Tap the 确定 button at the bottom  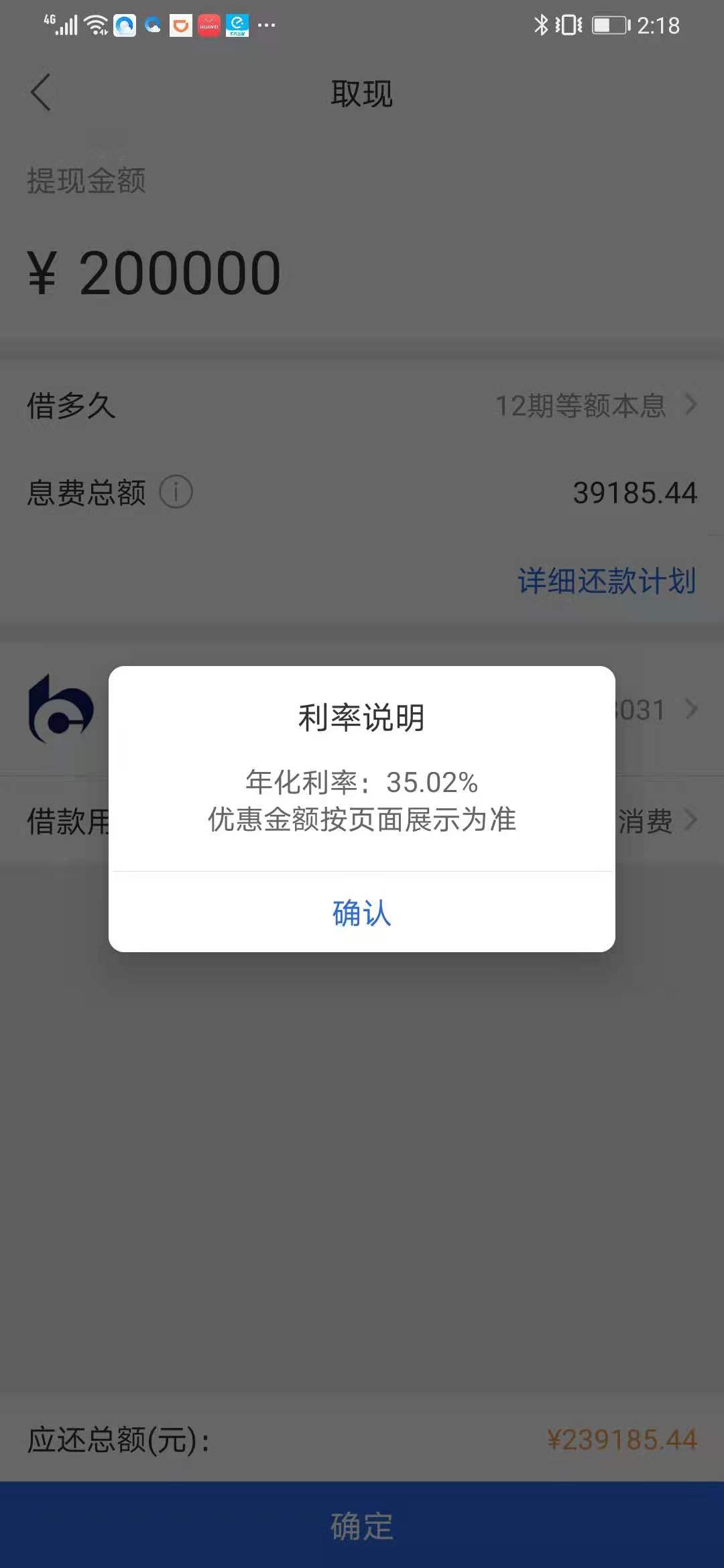(x=361, y=1525)
